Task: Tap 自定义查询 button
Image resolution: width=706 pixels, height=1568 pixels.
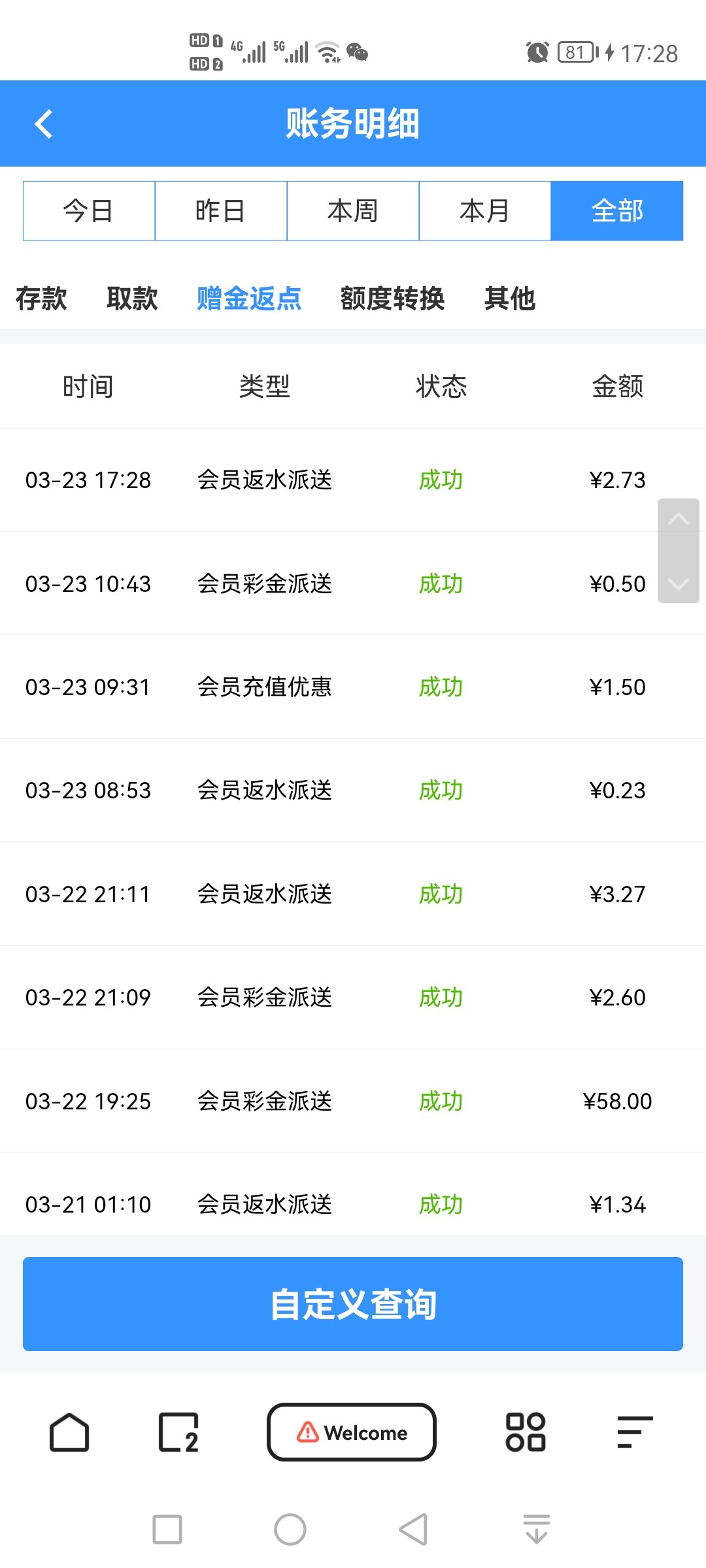Action: 353,1304
